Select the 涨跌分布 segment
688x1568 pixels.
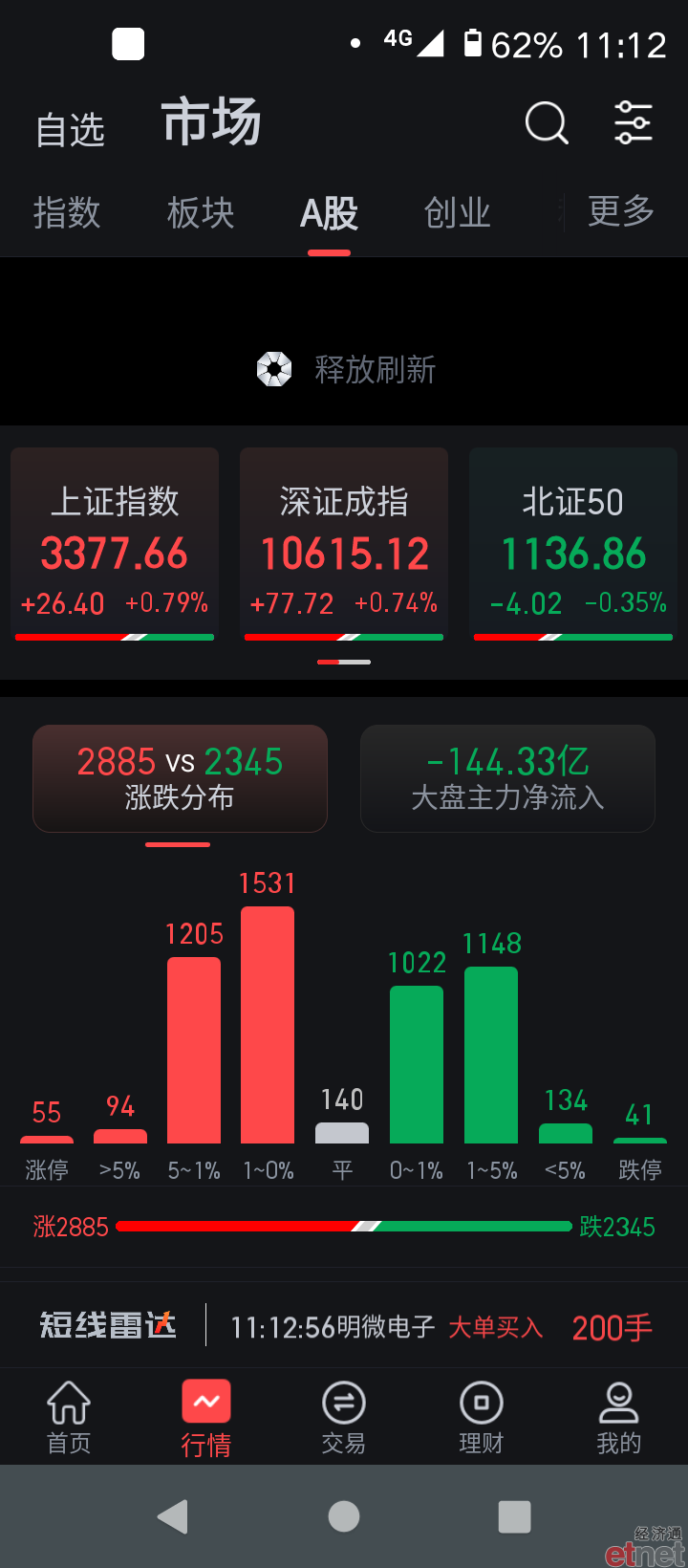point(180,778)
